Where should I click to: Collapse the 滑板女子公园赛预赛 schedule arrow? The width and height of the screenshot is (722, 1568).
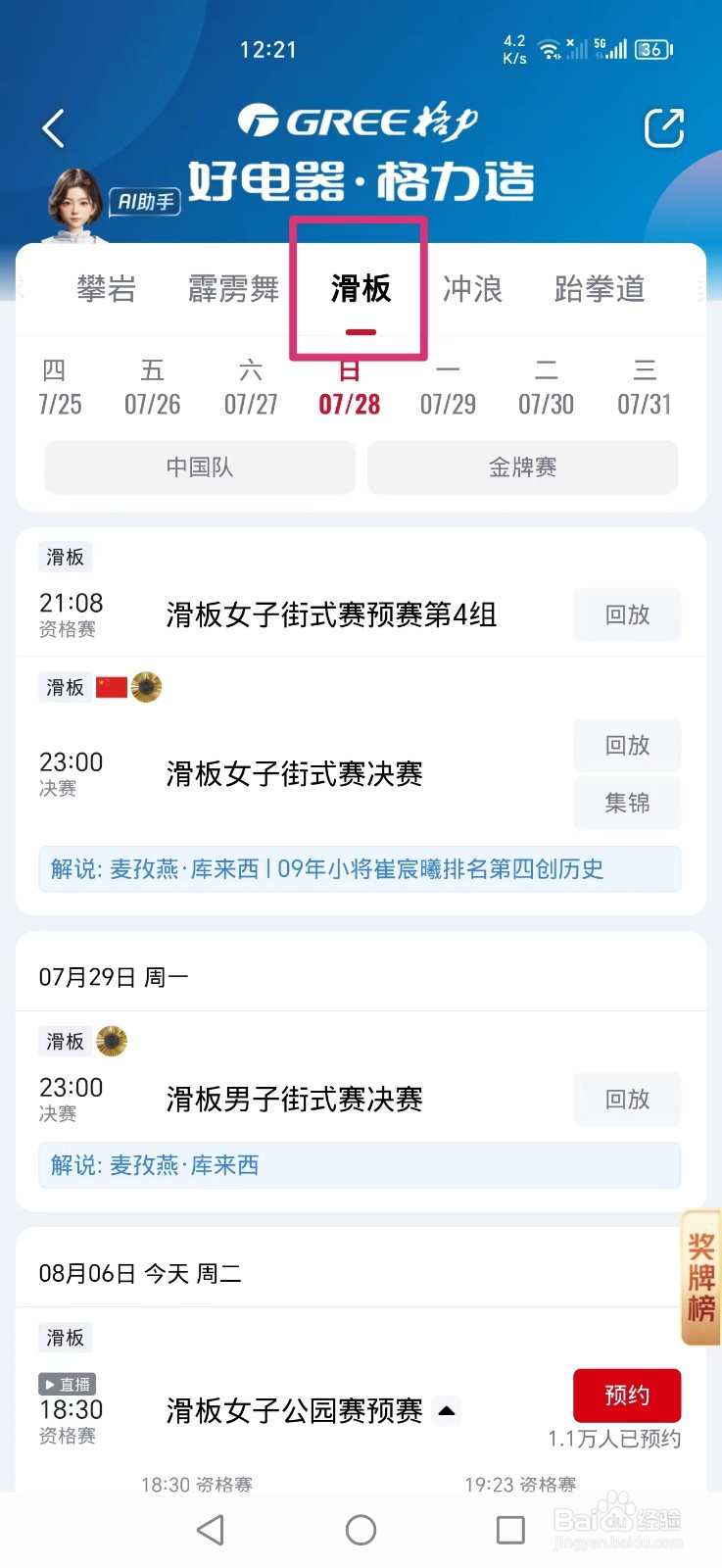click(447, 1411)
